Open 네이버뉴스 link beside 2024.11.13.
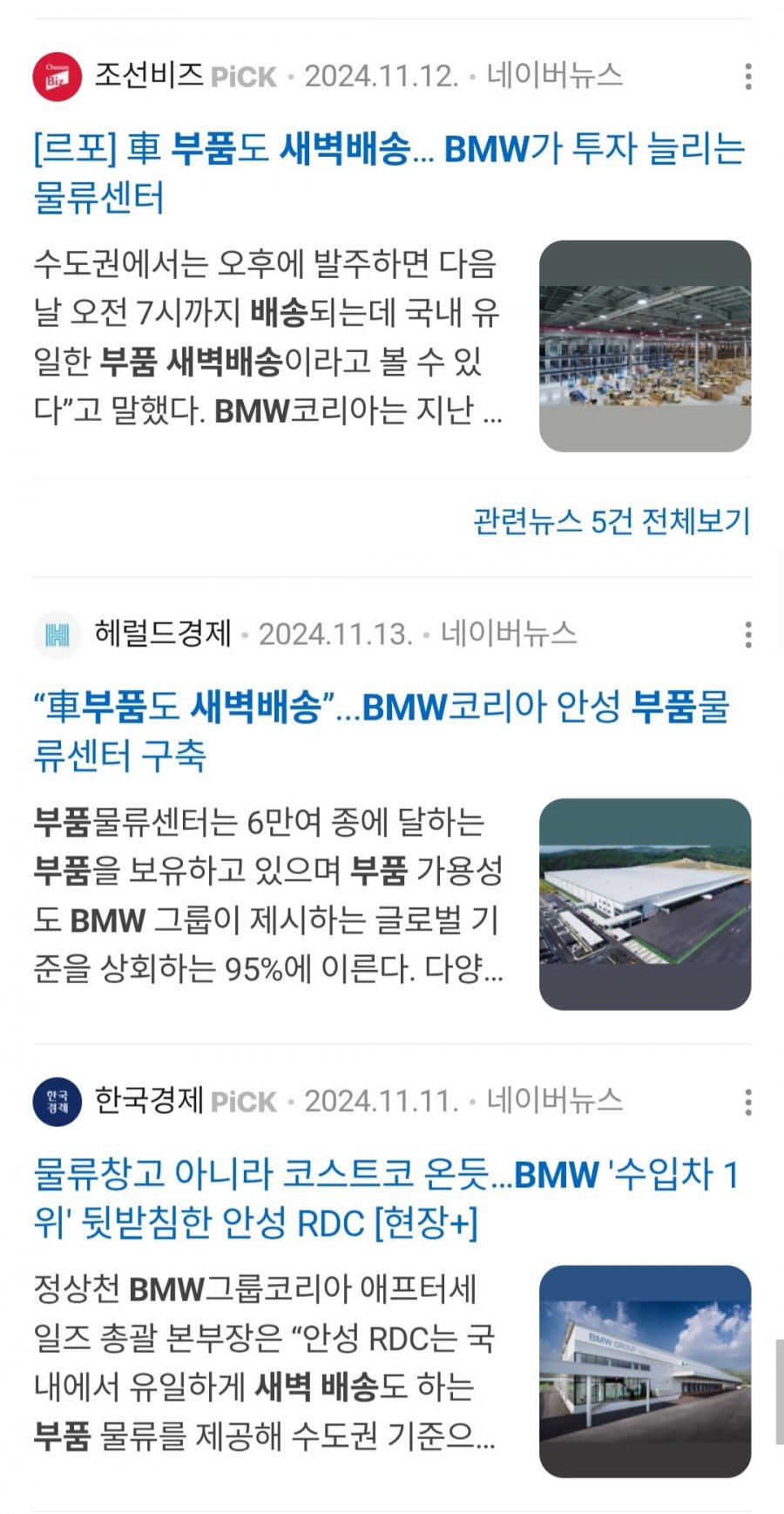Screen dimensions: 784x1514 click(x=508, y=634)
